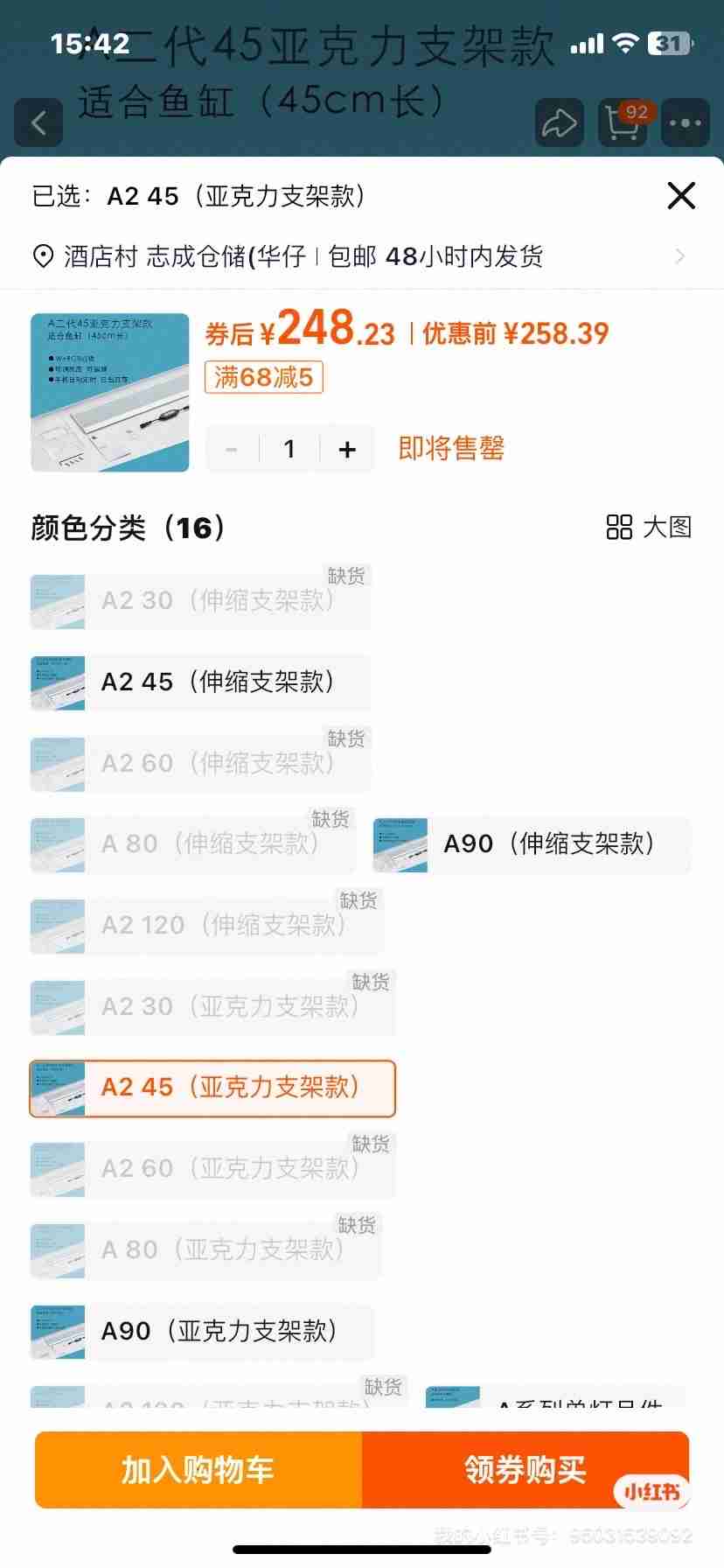Go back using the top arrow
The height and width of the screenshot is (1568, 724).
38,123
